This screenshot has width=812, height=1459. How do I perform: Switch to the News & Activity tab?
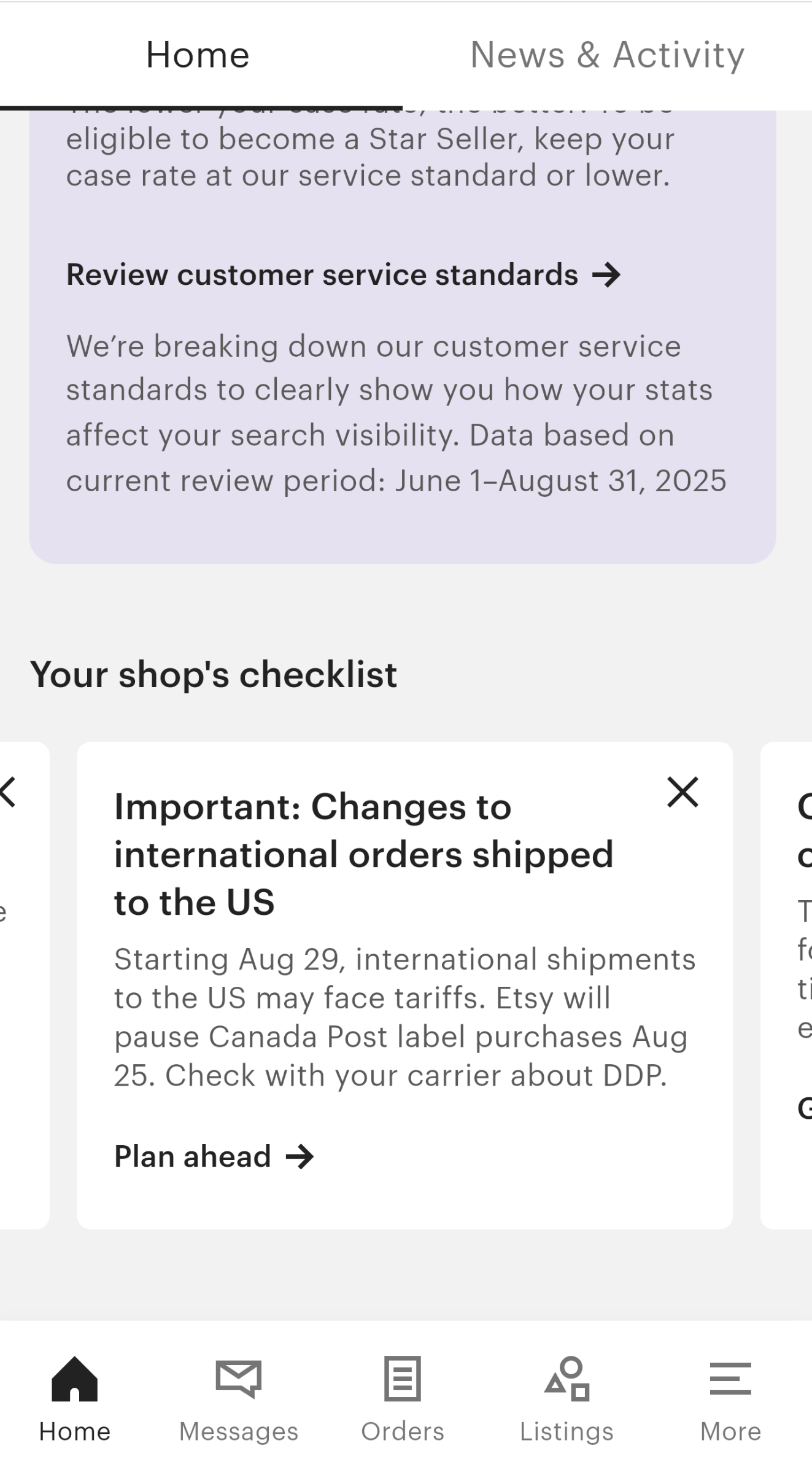[x=607, y=55]
